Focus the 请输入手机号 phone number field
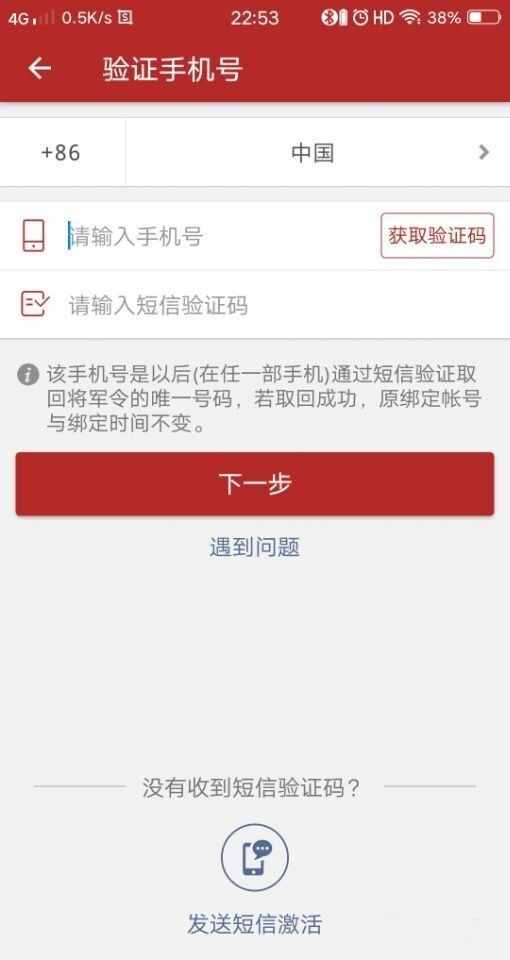 (220, 236)
